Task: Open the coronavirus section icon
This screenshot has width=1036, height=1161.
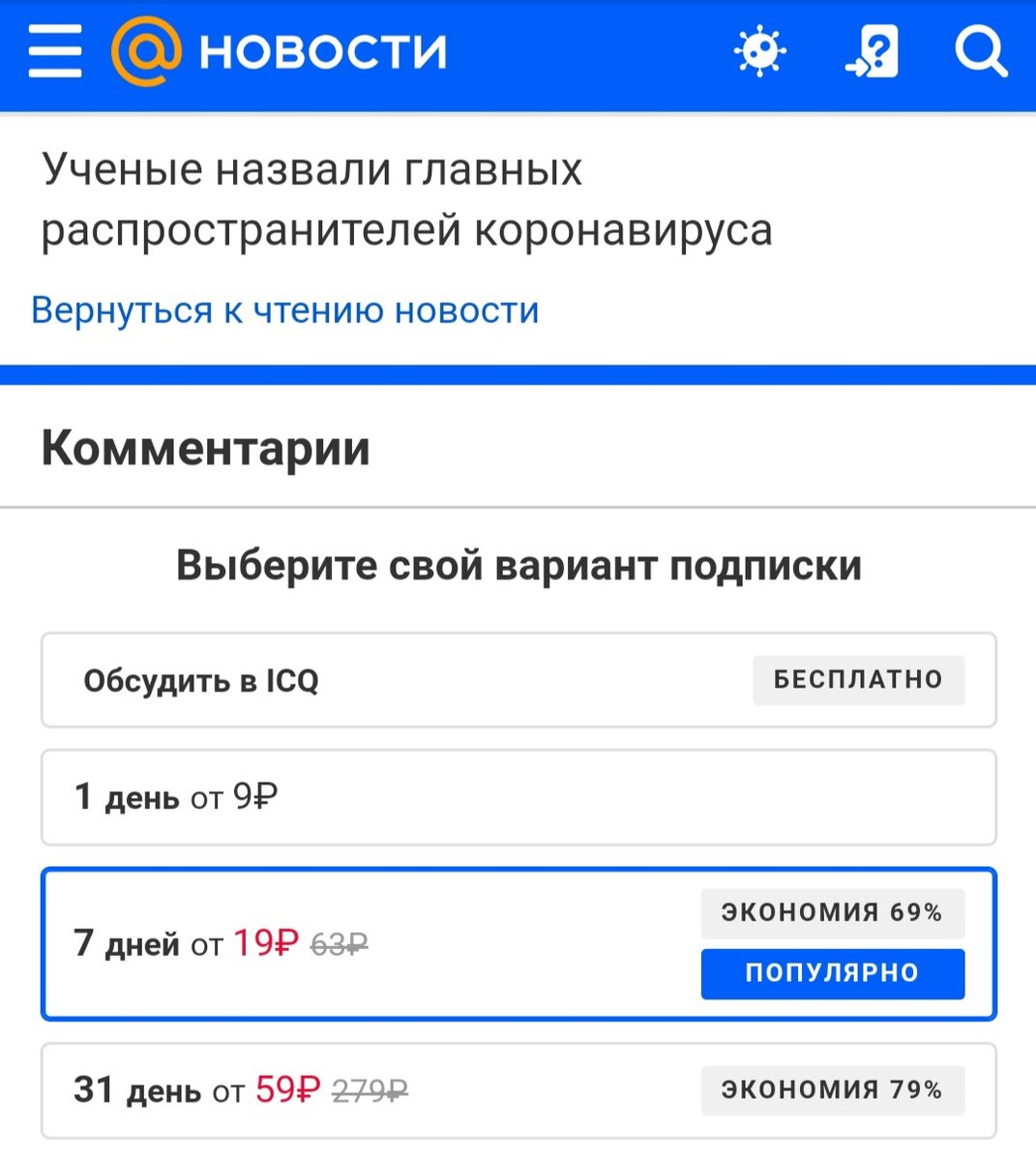Action: (x=760, y=50)
